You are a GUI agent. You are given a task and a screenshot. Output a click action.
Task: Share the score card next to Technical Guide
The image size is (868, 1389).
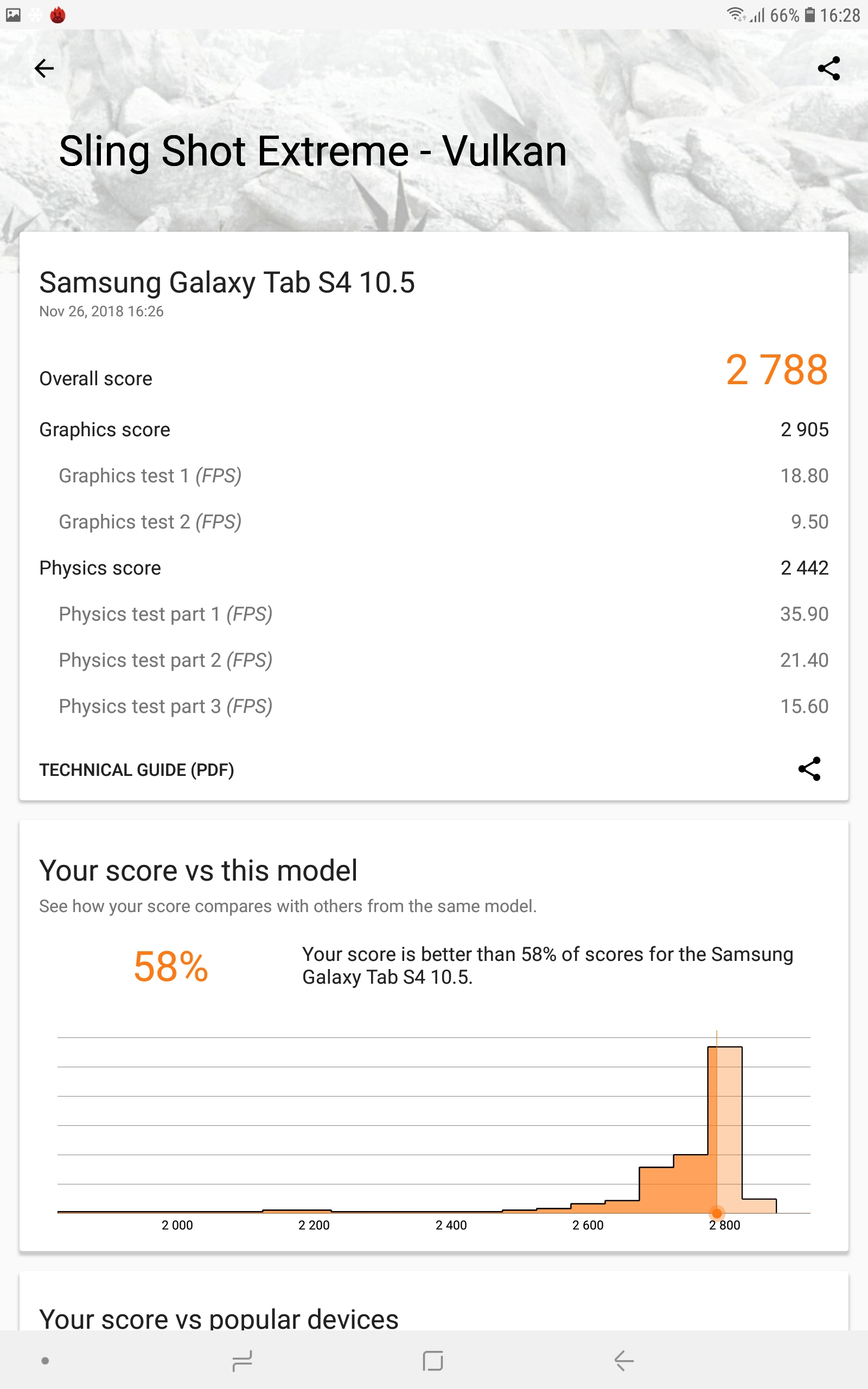pyautogui.click(x=809, y=768)
